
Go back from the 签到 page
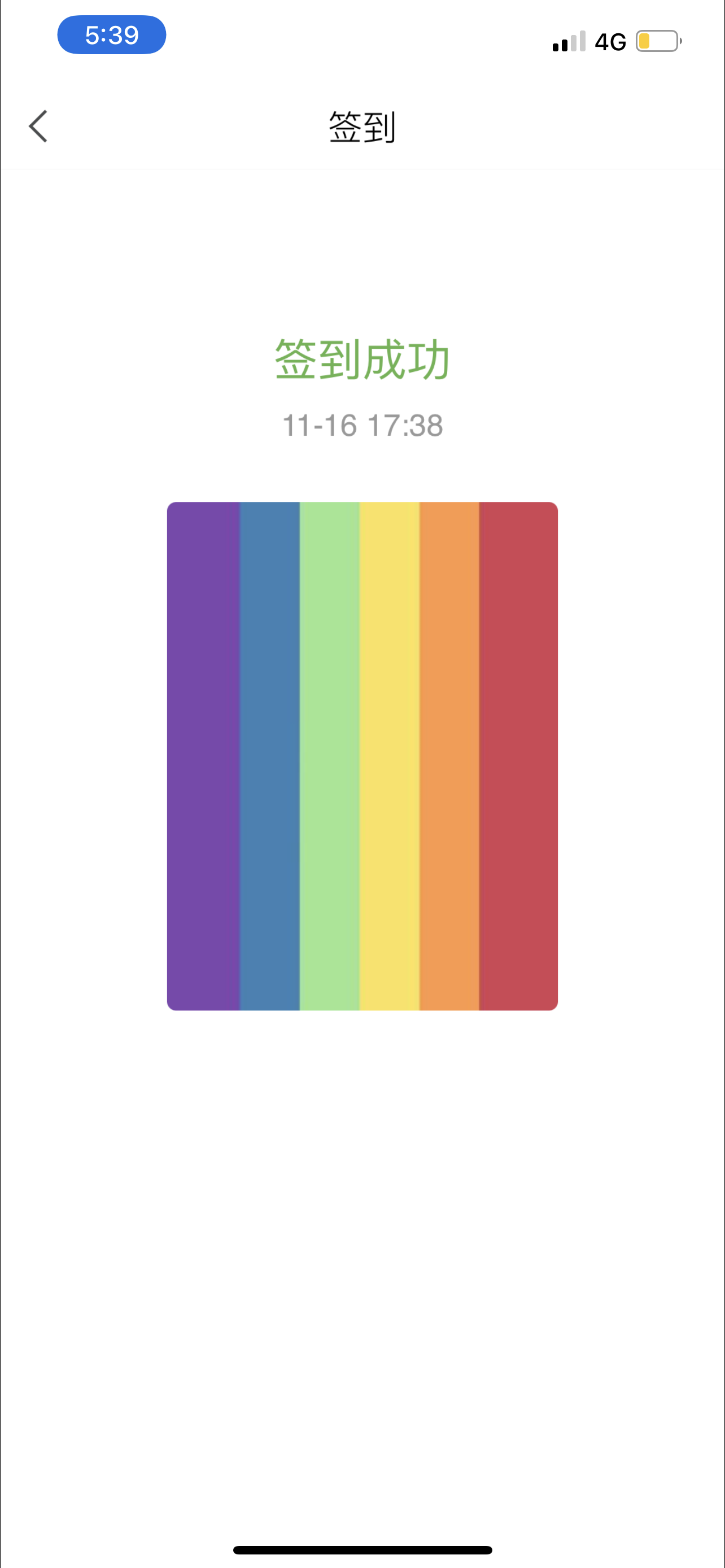(x=38, y=126)
